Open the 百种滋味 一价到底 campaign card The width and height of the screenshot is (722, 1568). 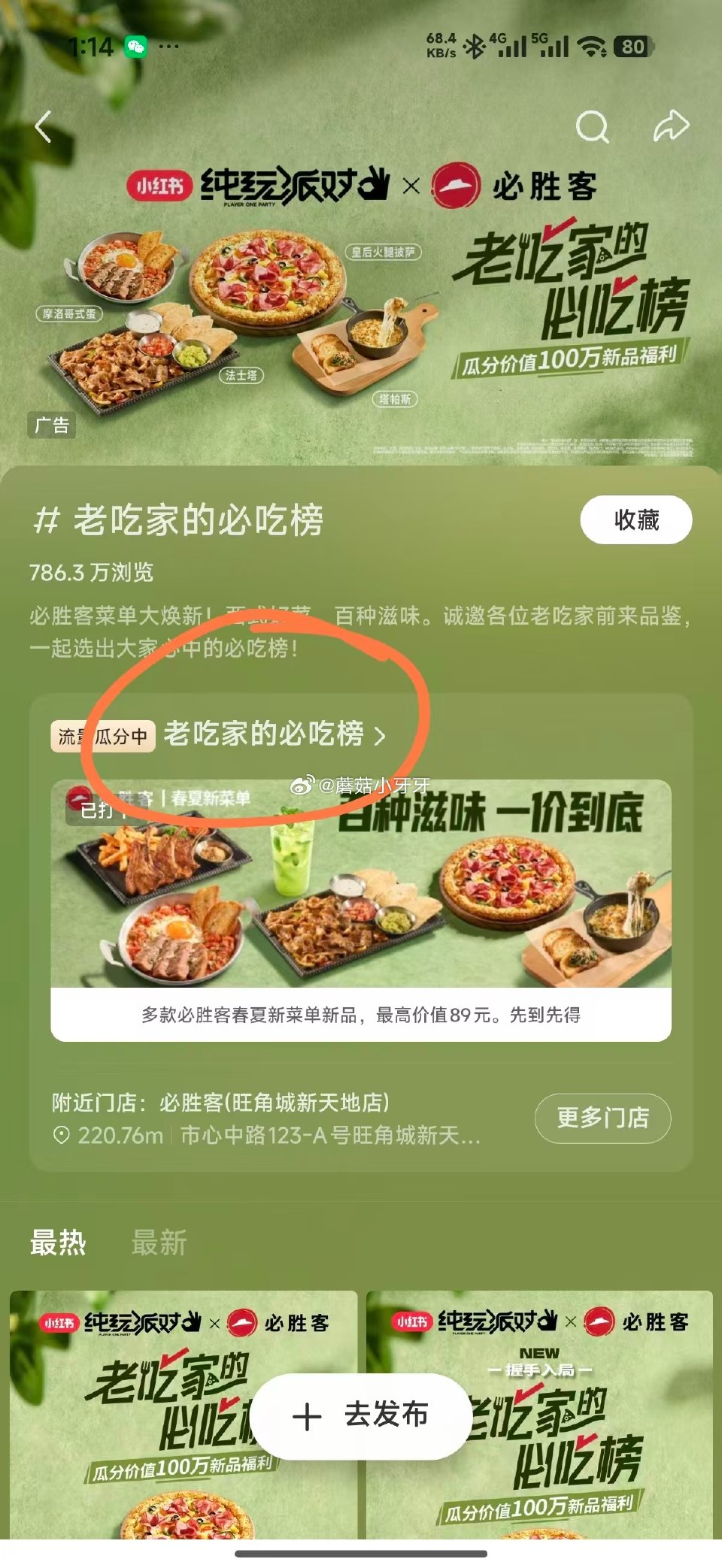pyautogui.click(x=361, y=902)
